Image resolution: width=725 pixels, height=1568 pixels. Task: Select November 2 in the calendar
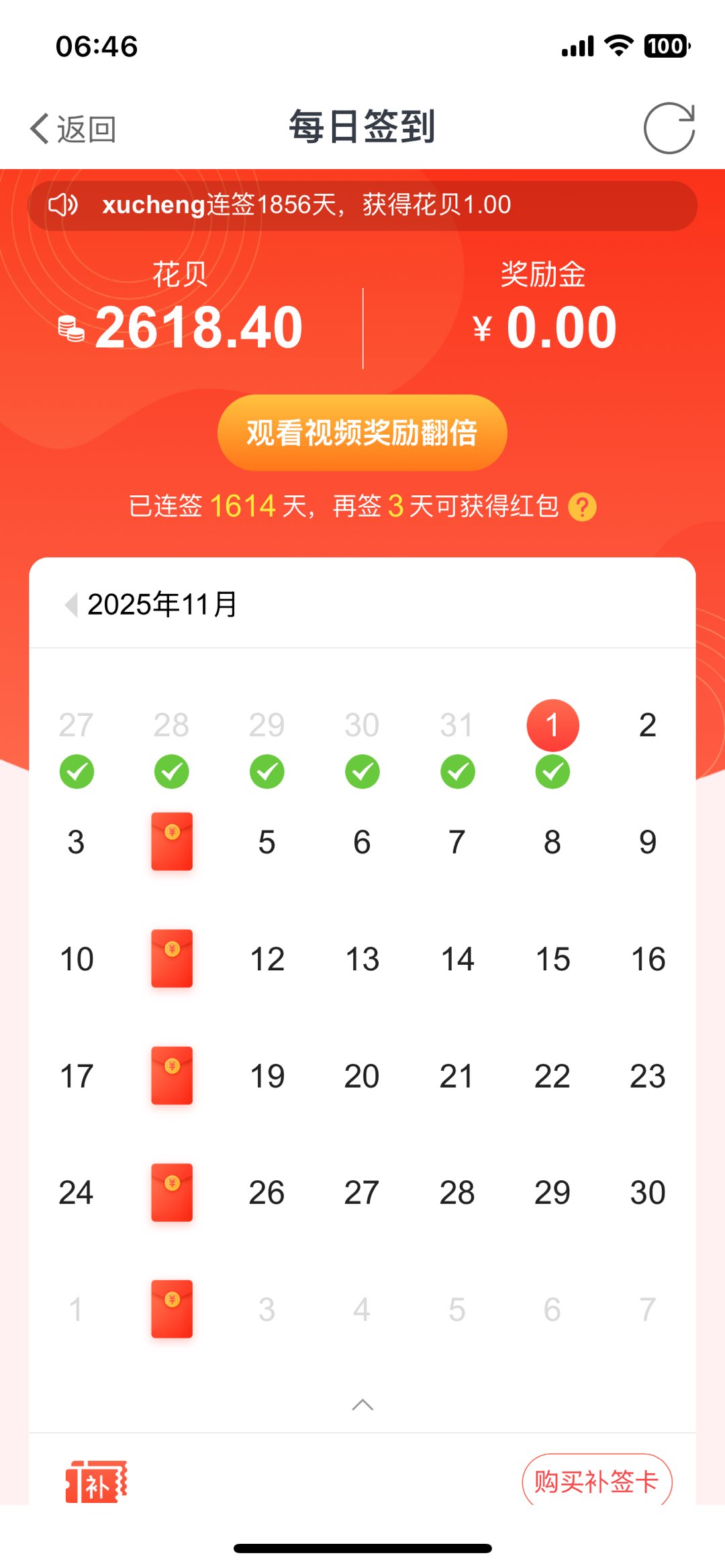click(647, 725)
